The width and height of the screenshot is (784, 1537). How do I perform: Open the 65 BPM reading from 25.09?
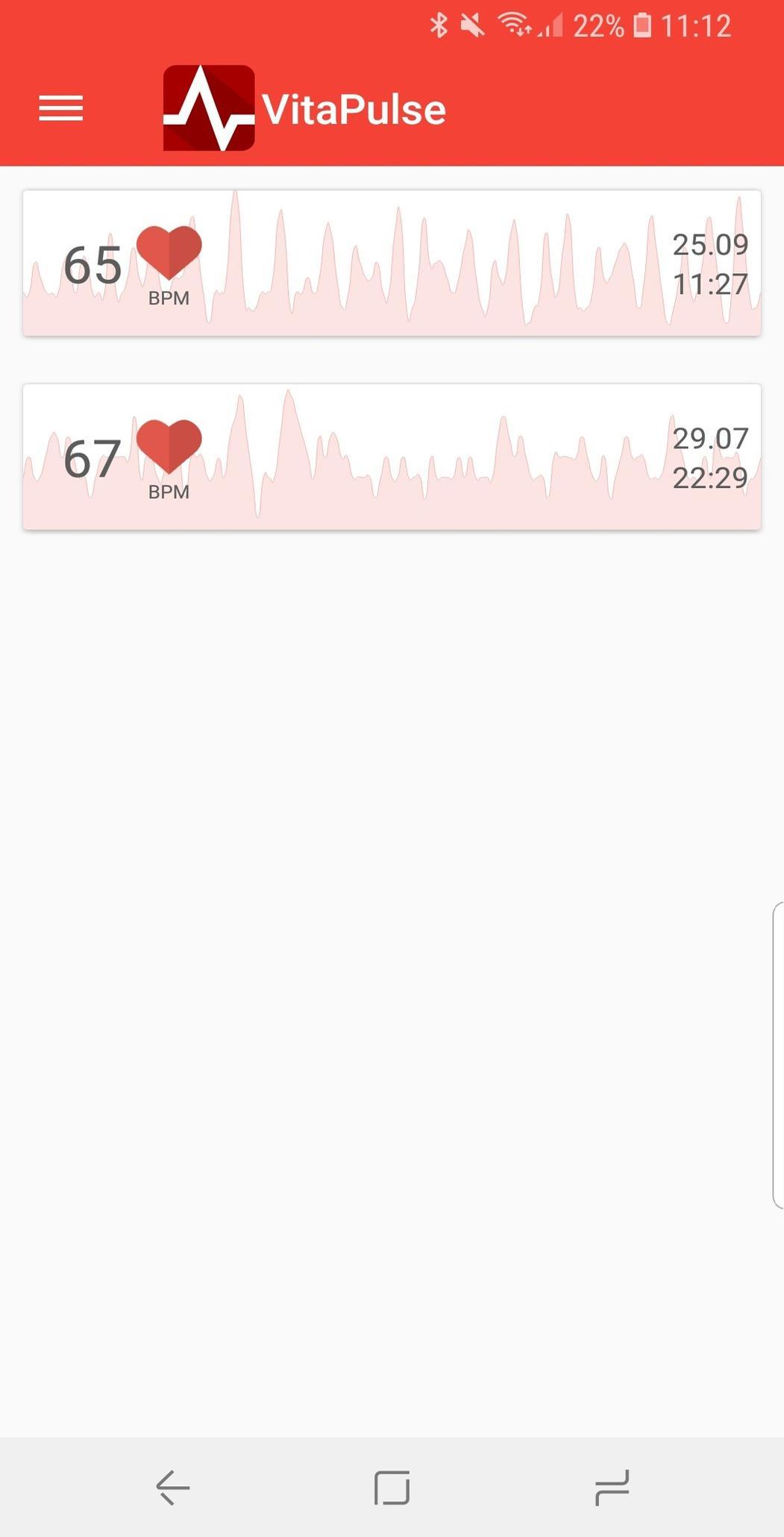(x=392, y=263)
